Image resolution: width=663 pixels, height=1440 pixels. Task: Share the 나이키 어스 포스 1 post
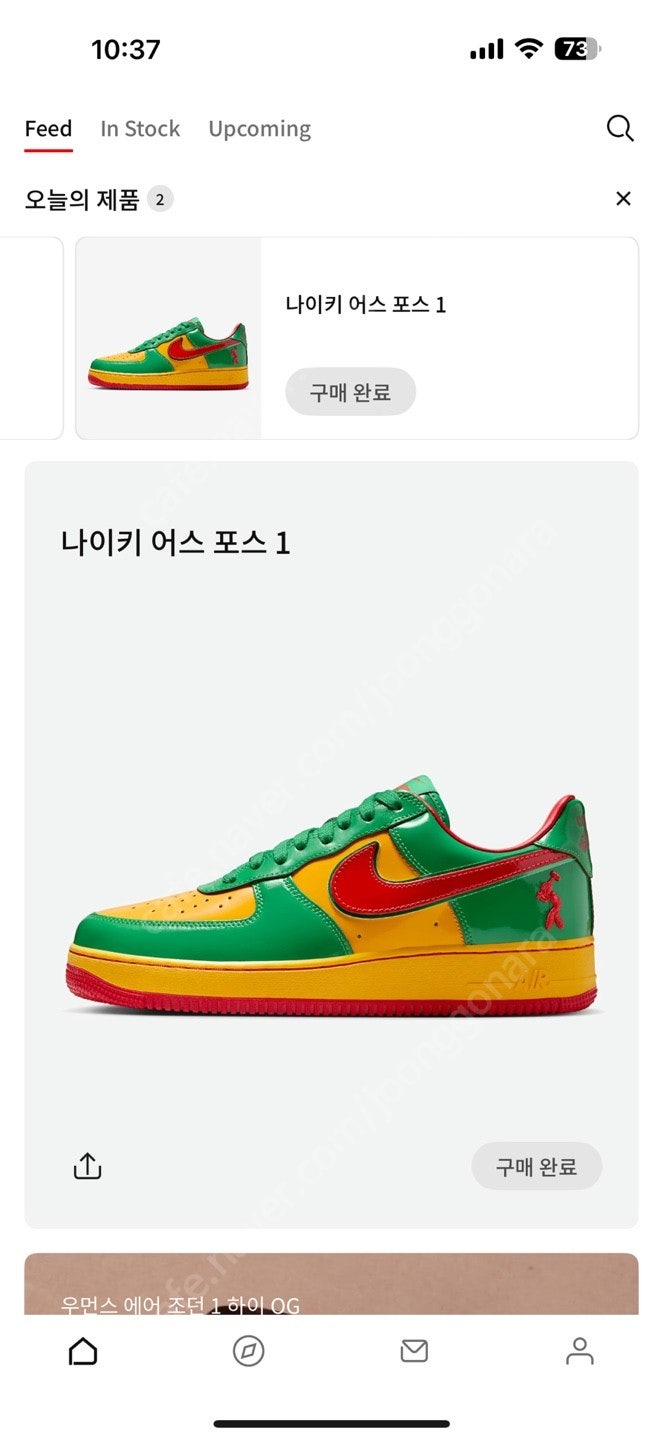click(x=88, y=1166)
